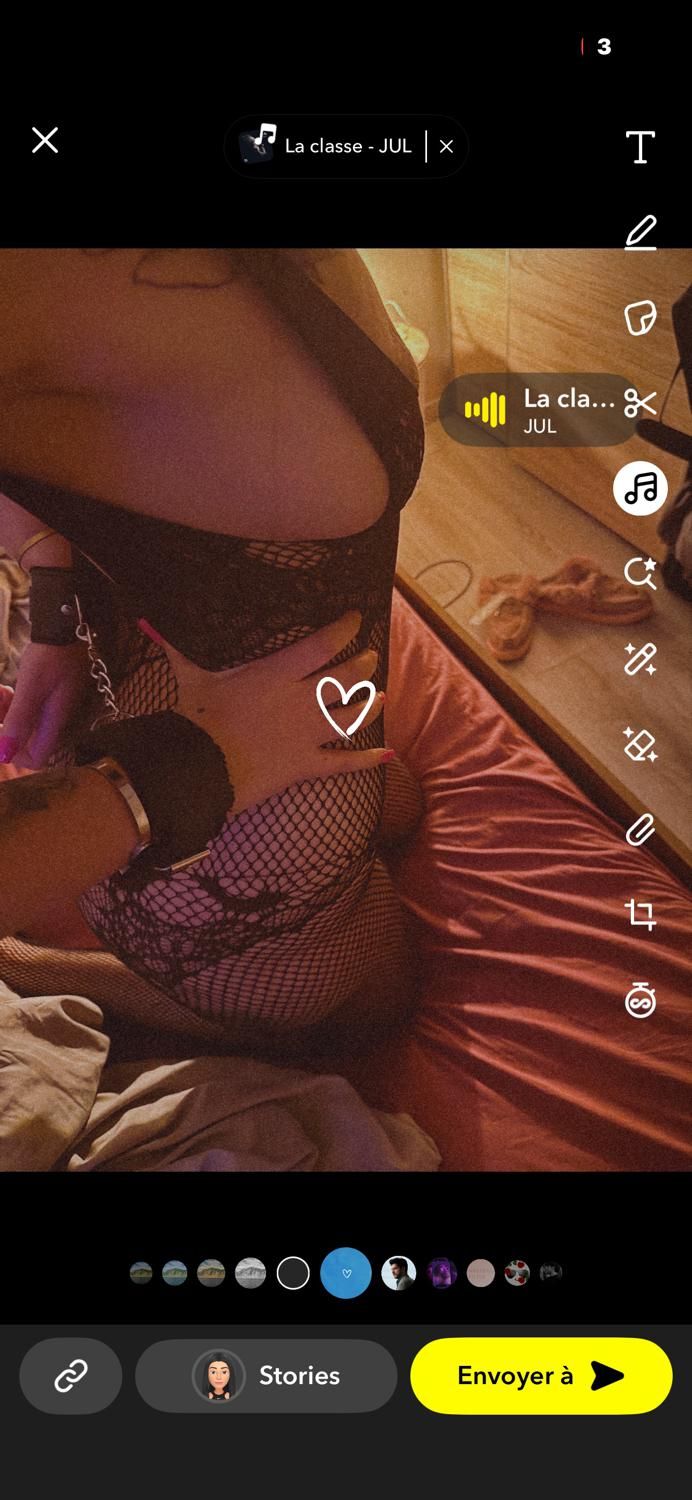692x1500 pixels.
Task: Tap the heart sticker on the photo
Action: (345, 707)
